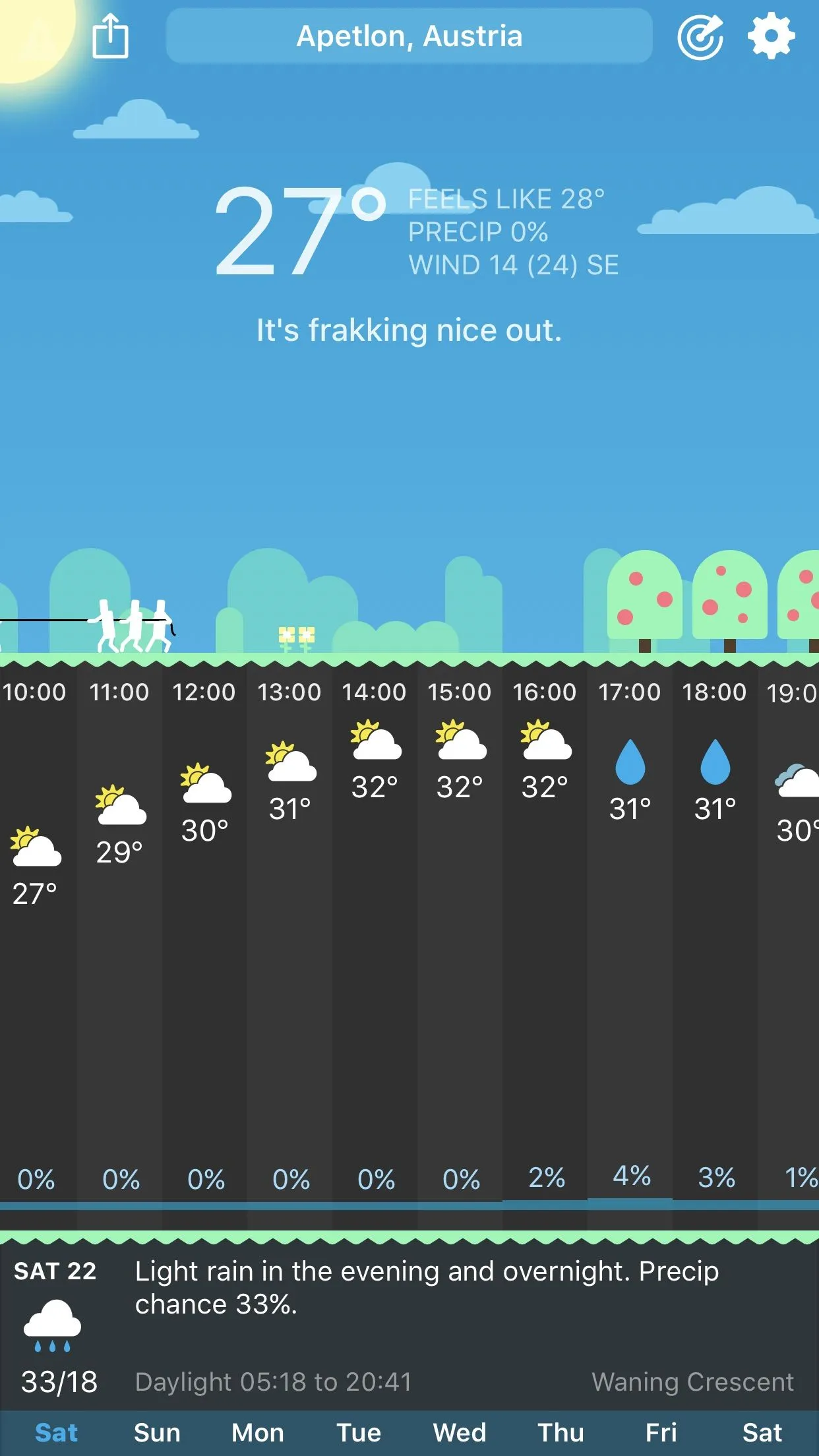Screen dimensions: 819x1456
Task: Open the weather radar
Action: (x=700, y=38)
